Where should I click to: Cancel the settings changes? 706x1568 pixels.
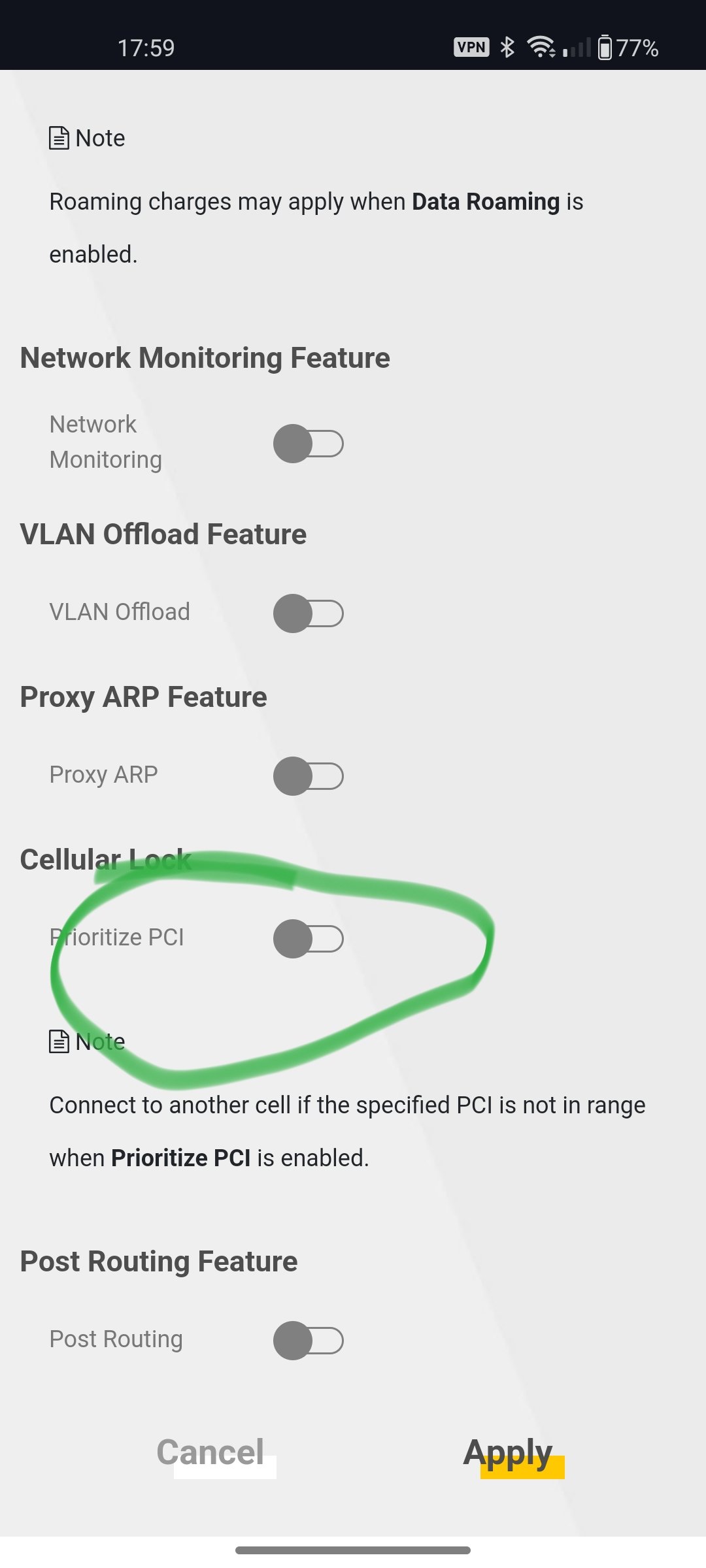point(210,1453)
